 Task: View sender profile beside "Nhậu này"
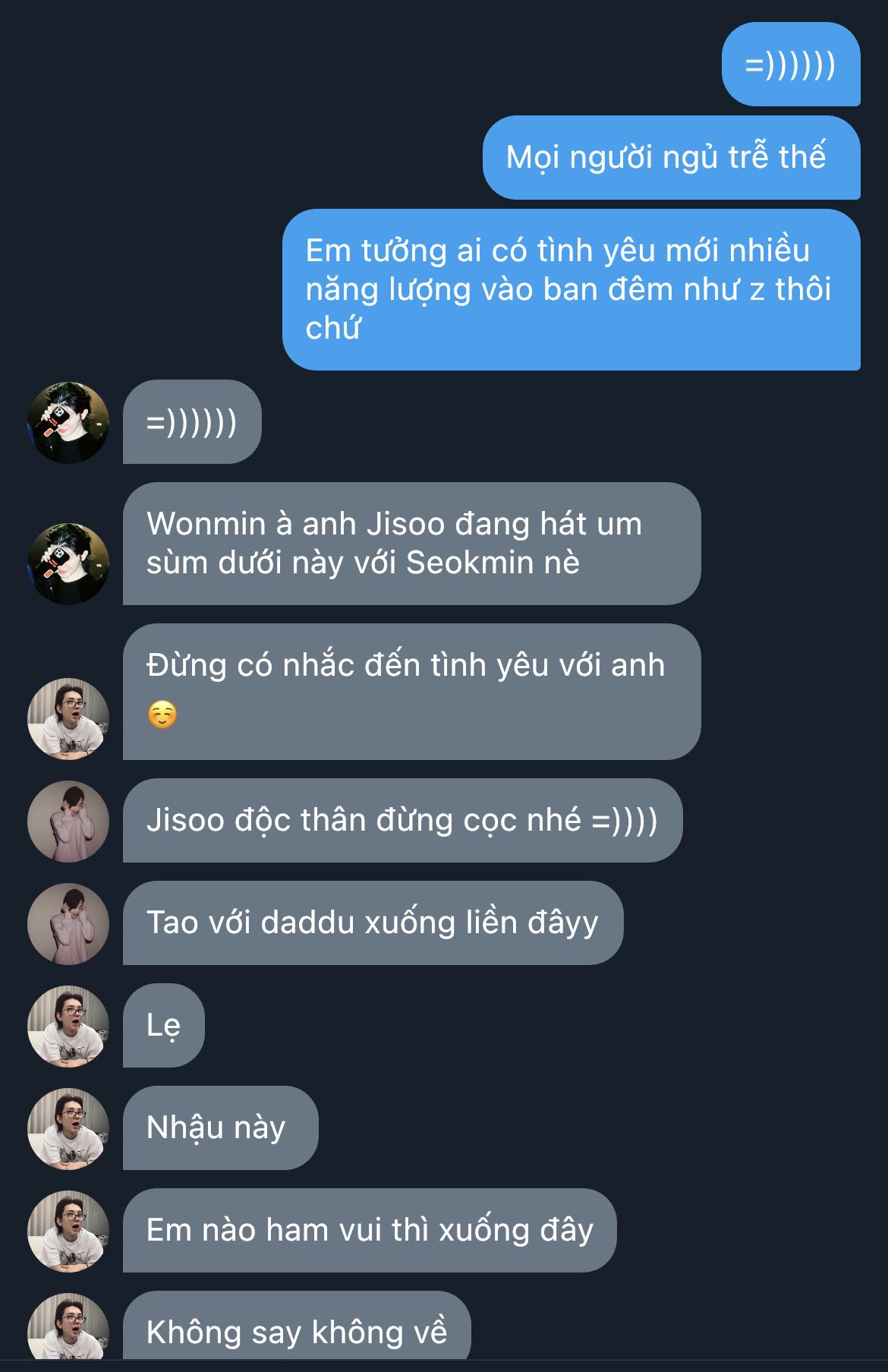click(68, 1129)
